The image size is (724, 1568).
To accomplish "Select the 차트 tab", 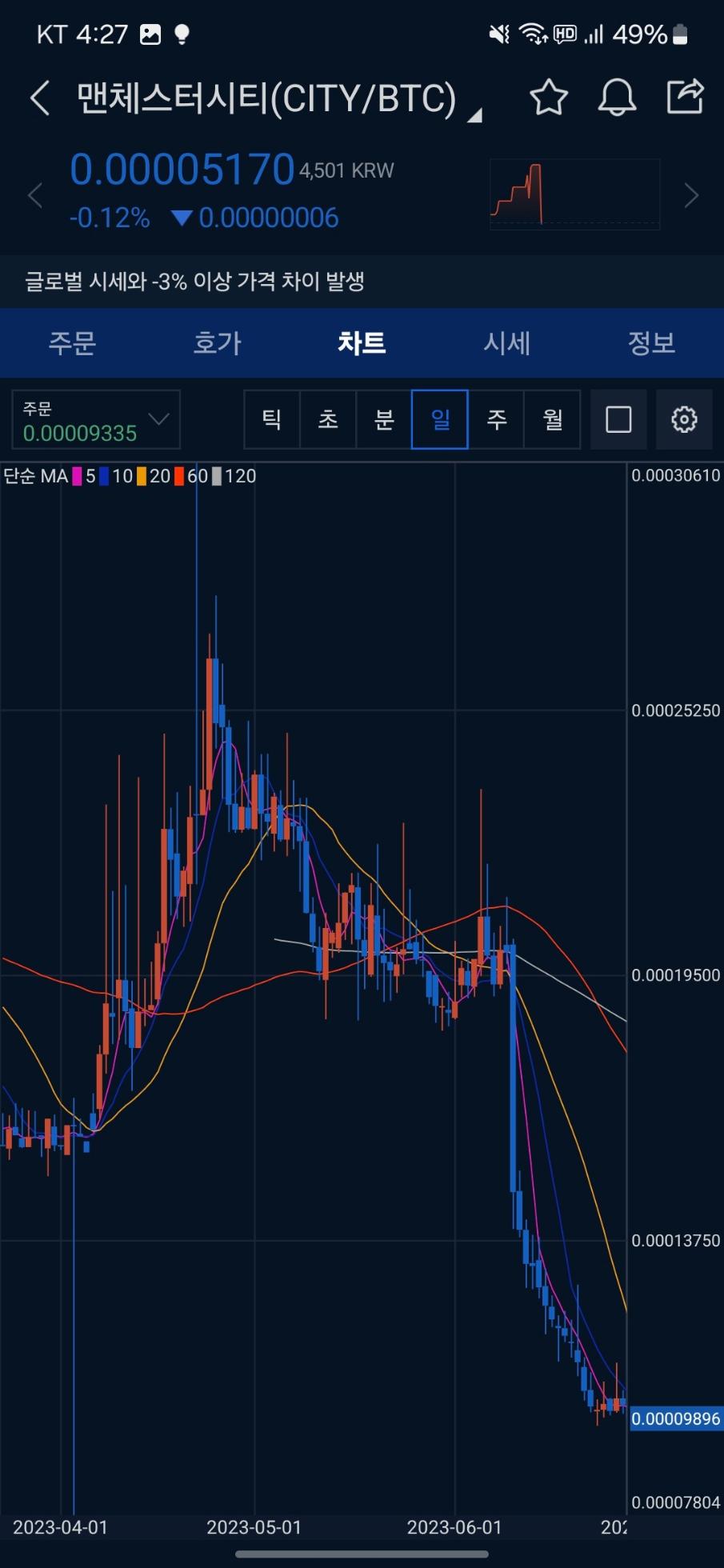I will tap(362, 343).
